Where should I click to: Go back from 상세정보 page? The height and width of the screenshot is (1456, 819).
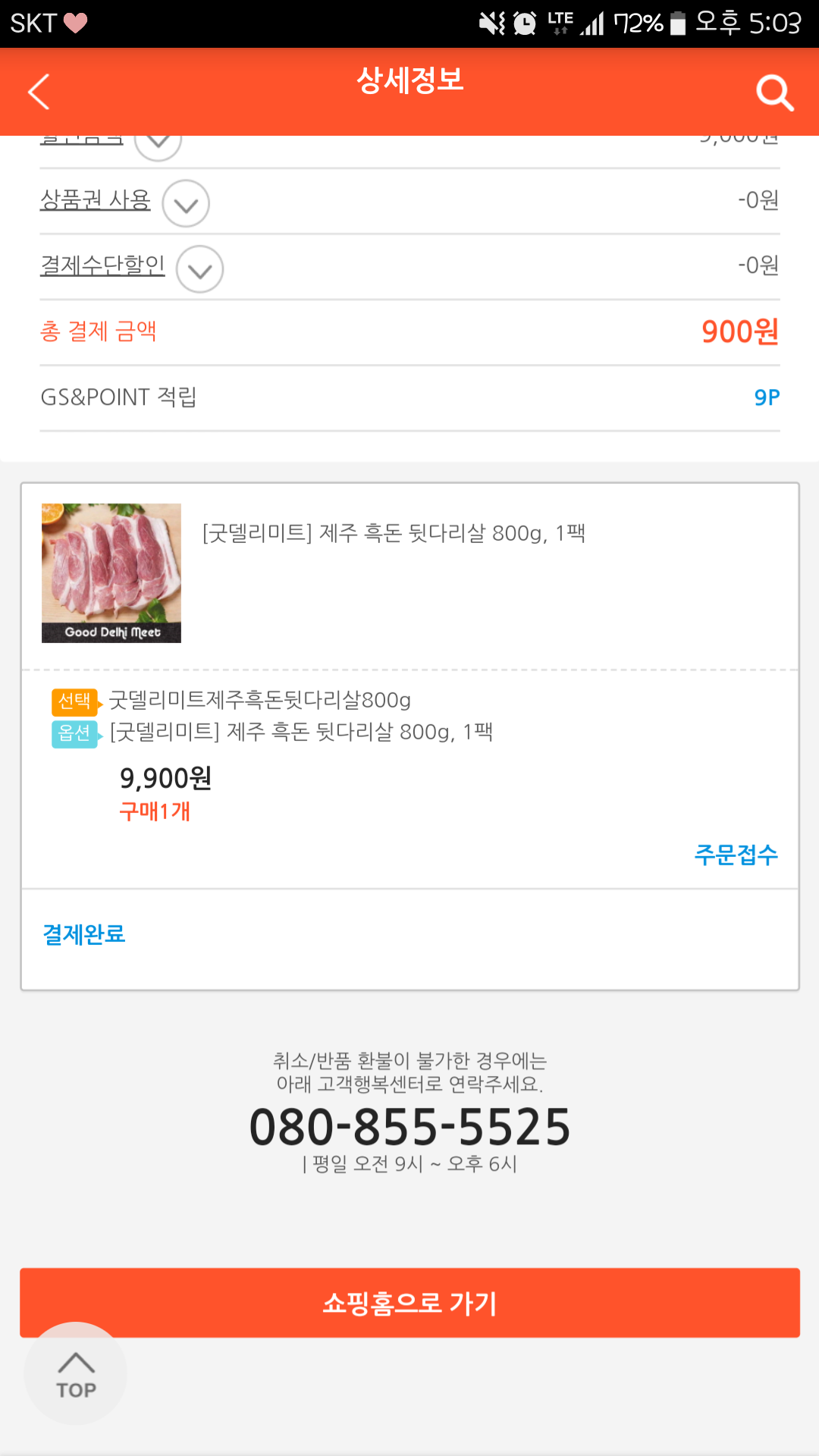[x=39, y=92]
